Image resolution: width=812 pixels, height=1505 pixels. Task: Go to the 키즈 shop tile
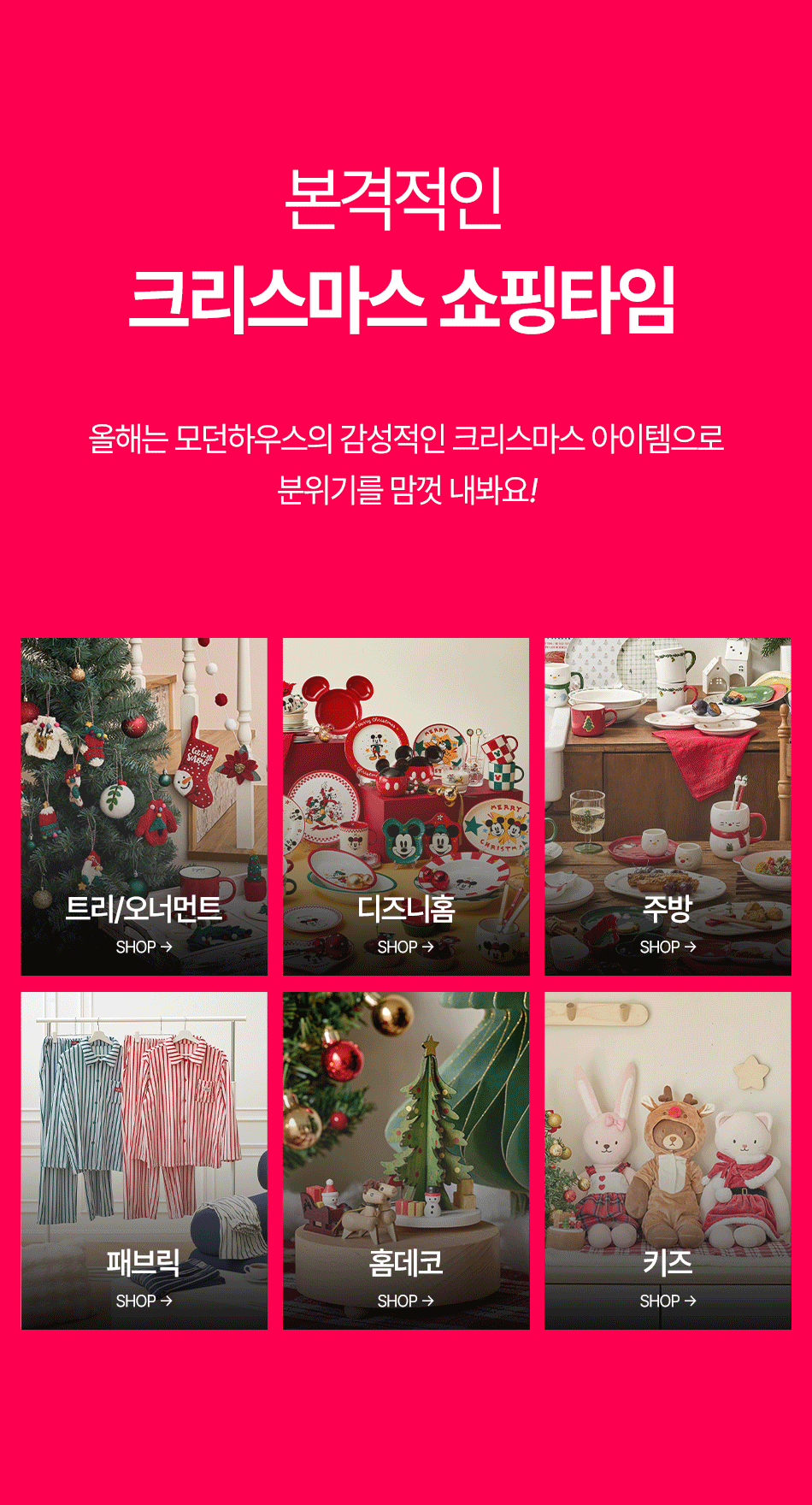pos(668,1160)
